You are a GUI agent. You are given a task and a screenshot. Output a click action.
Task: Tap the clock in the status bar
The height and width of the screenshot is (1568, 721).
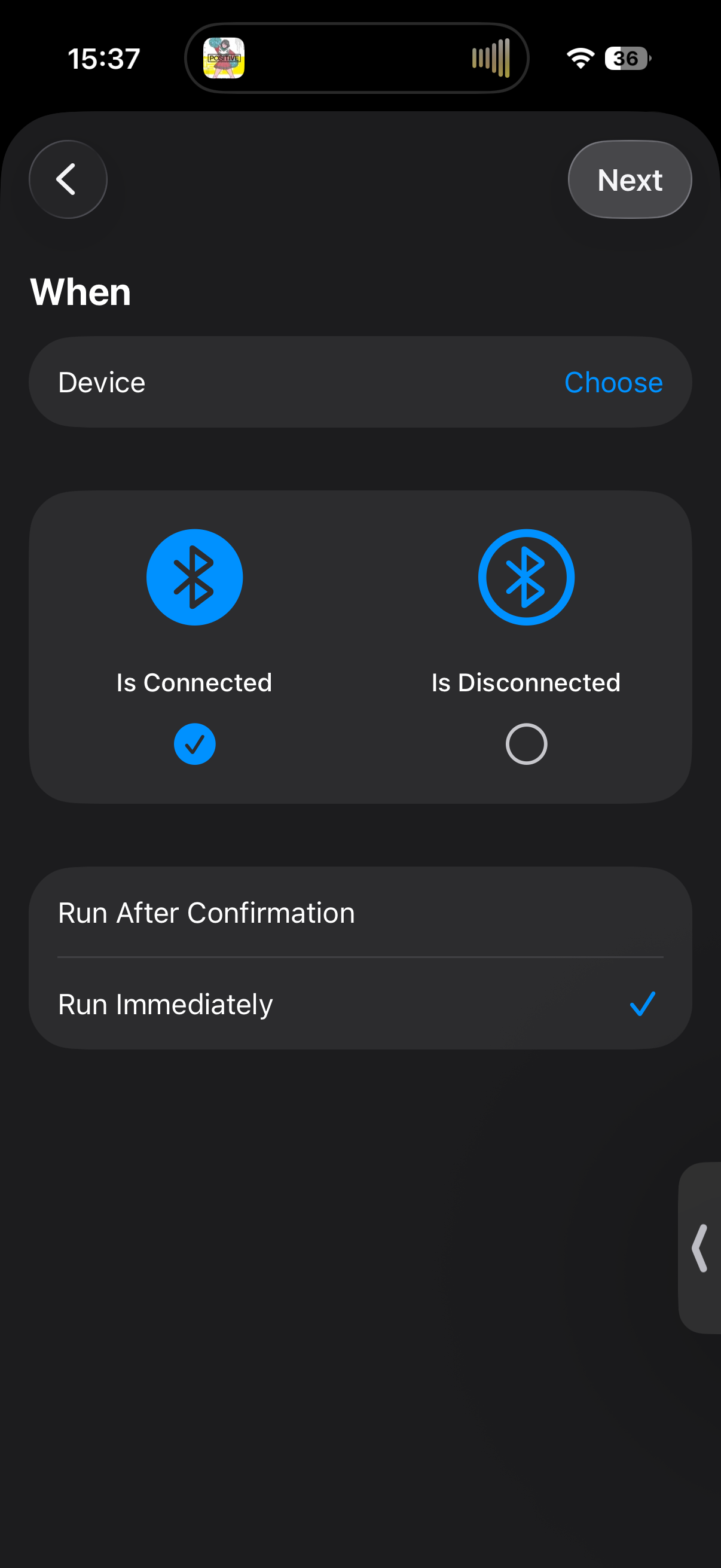point(103,58)
